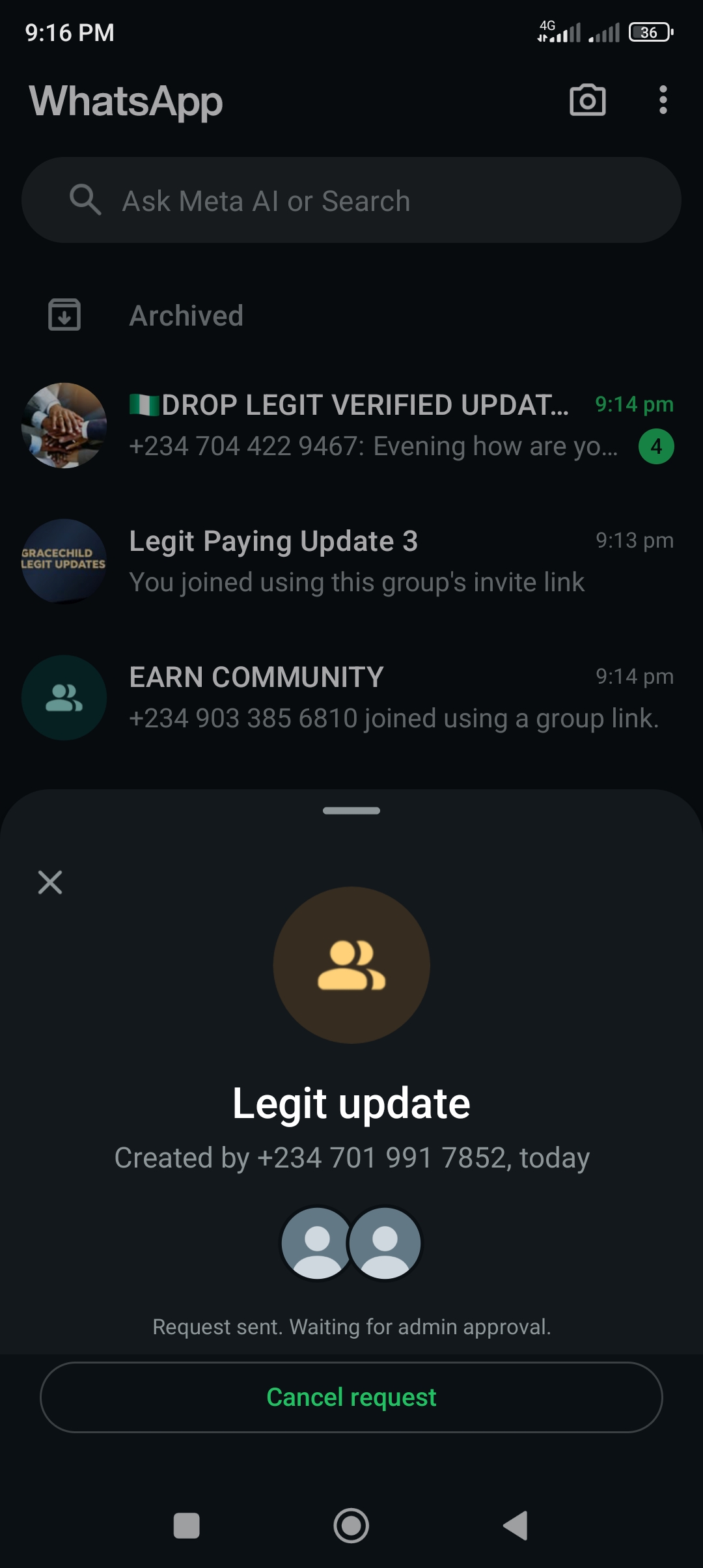Cancel the group join request
This screenshot has width=703, height=1568.
click(351, 1397)
